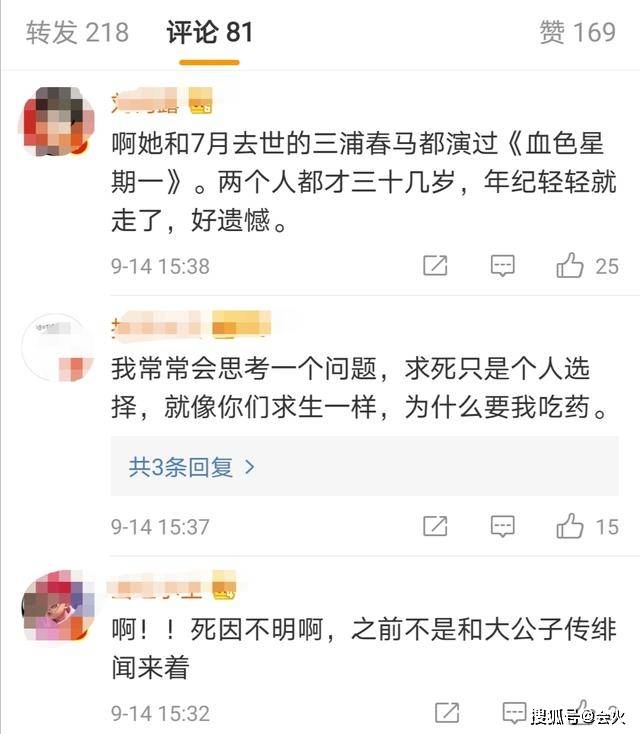Repost the comment posted at 9-14 15:38
Image resolution: width=640 pixels, height=734 pixels.
[x=435, y=265]
